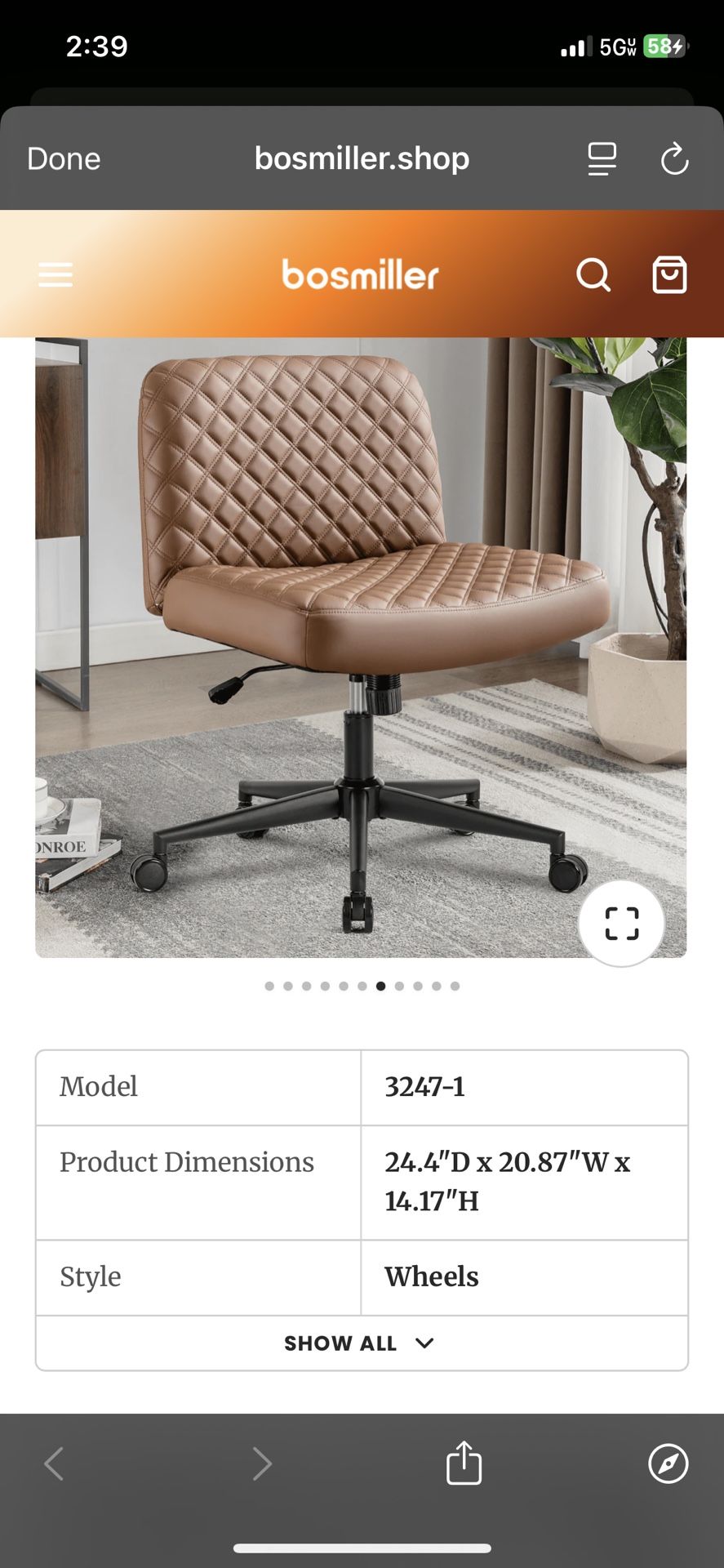
Task: Go back to the previous page
Action: tap(55, 1463)
